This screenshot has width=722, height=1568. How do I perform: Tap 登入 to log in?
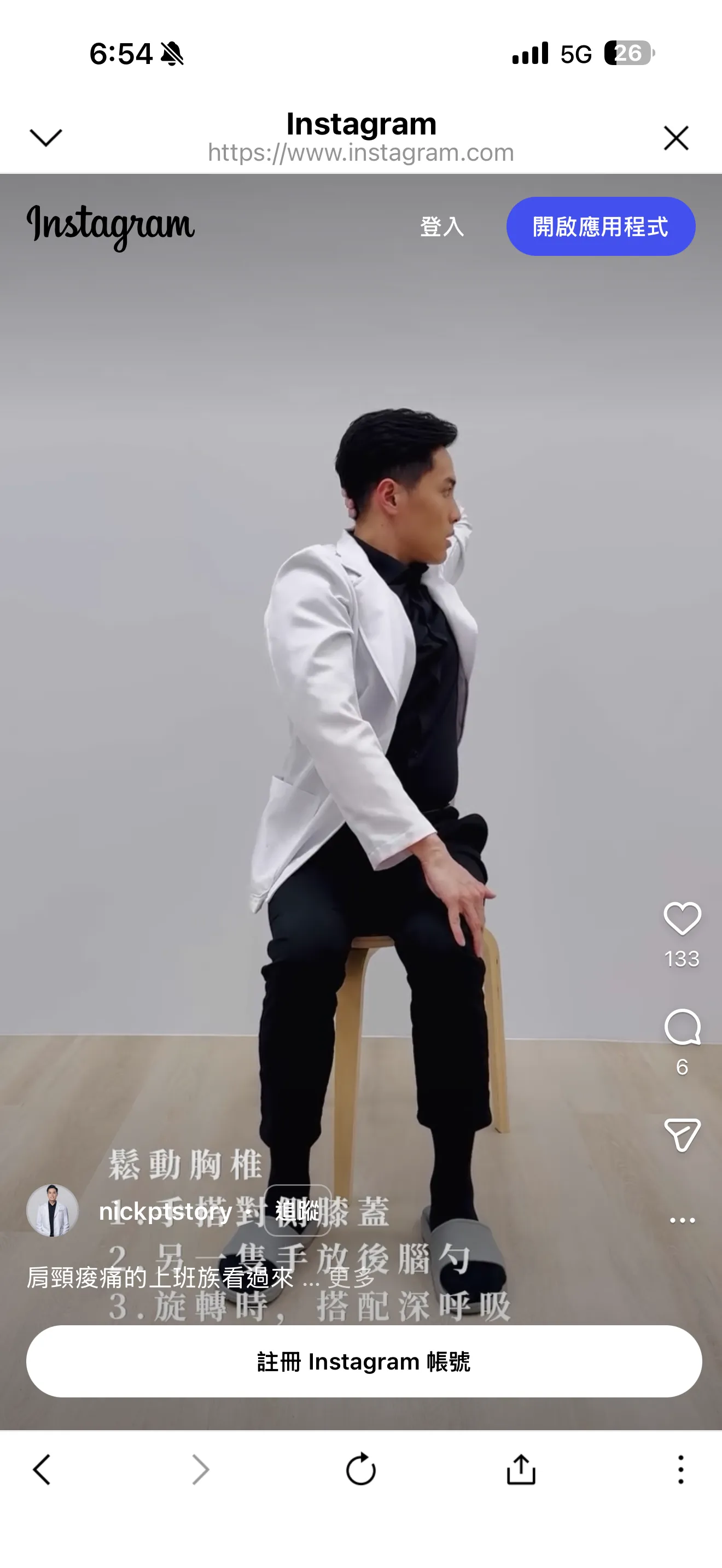tap(442, 226)
